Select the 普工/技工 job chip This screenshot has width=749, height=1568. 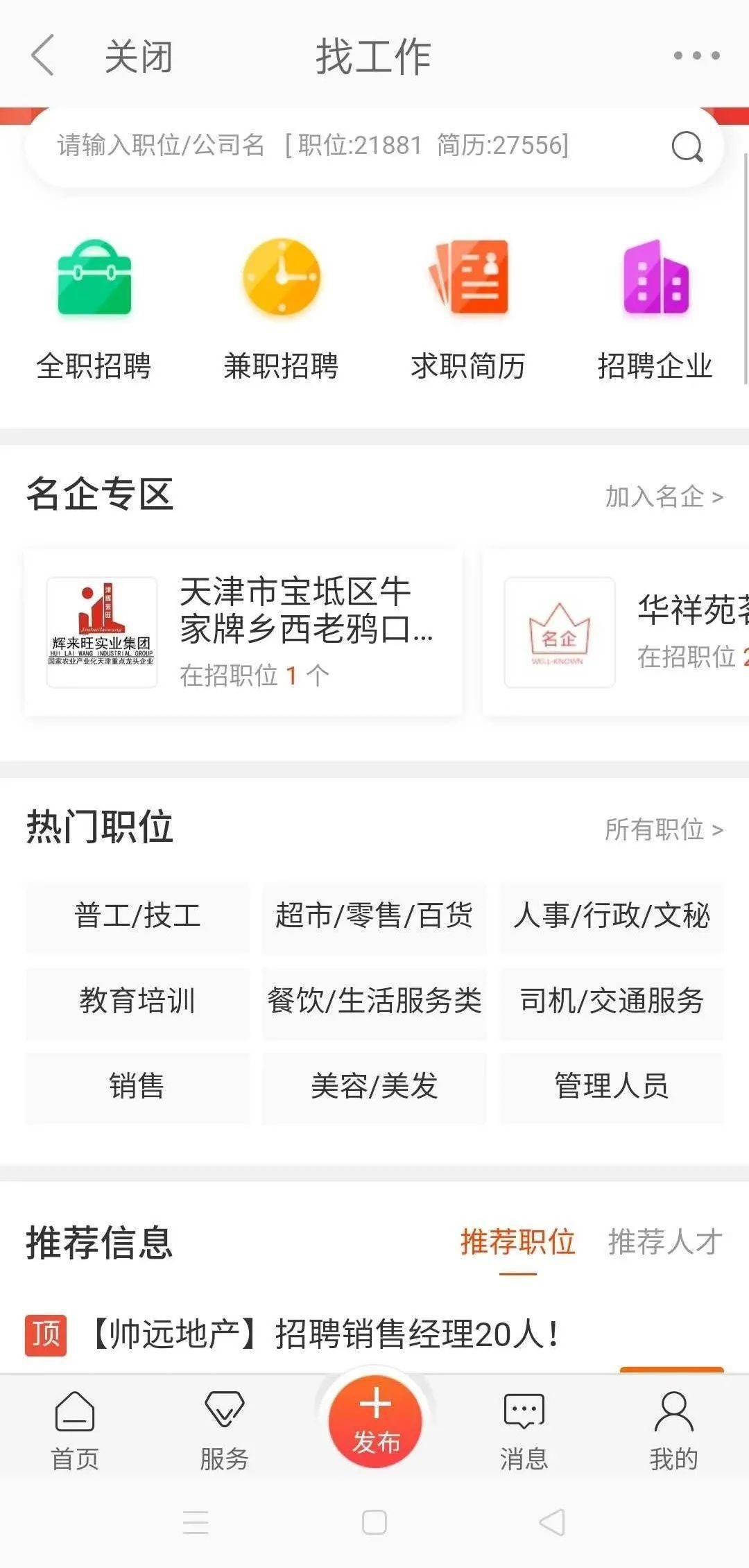[137, 916]
